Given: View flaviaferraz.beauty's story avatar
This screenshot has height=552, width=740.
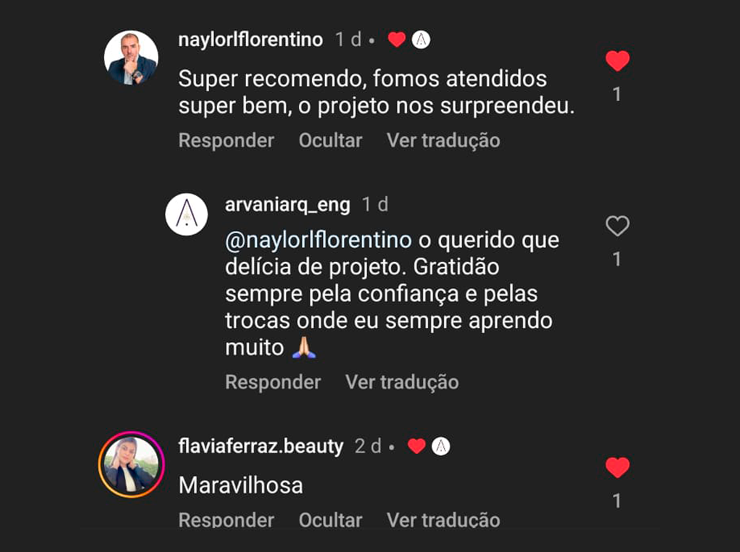Looking at the screenshot, I should point(131,464).
